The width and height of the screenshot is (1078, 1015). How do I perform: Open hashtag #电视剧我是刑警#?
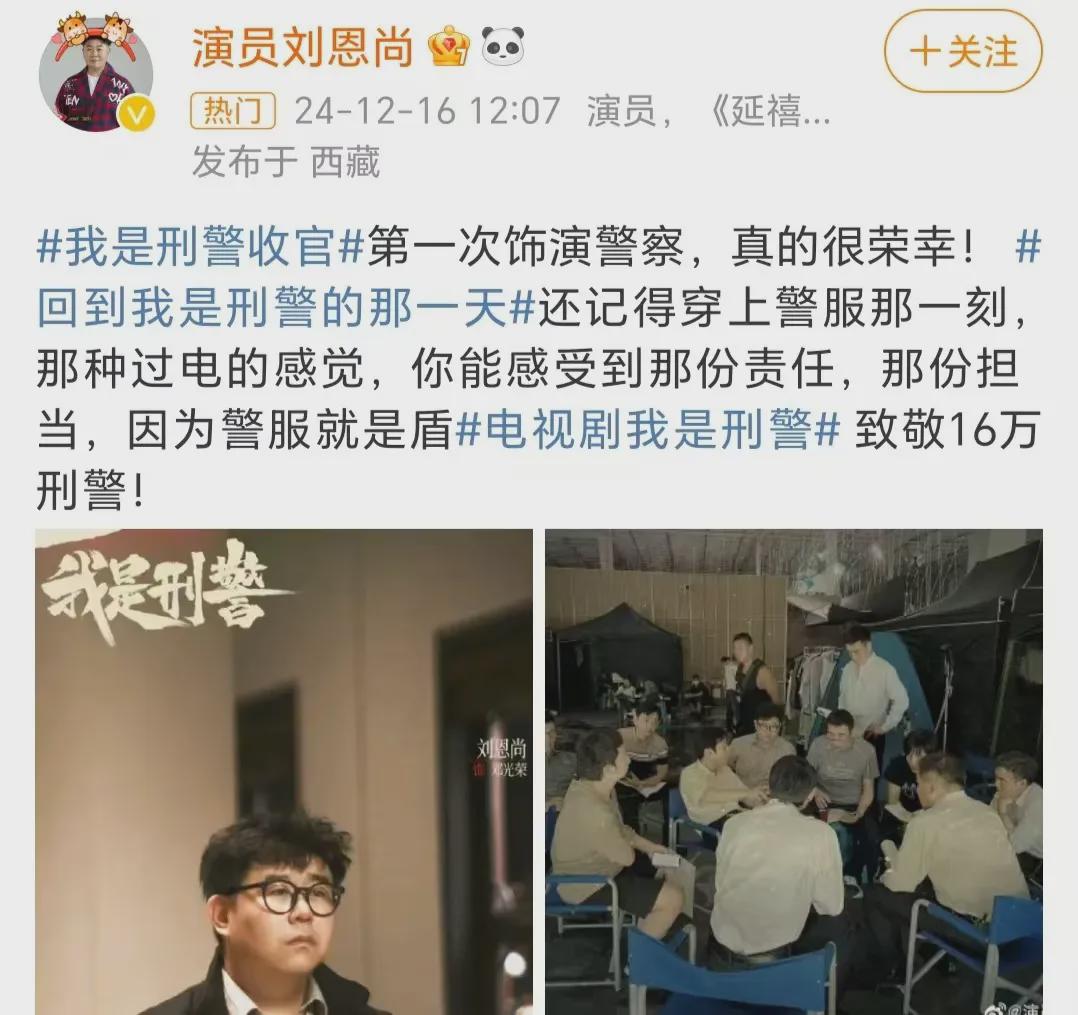(647, 432)
